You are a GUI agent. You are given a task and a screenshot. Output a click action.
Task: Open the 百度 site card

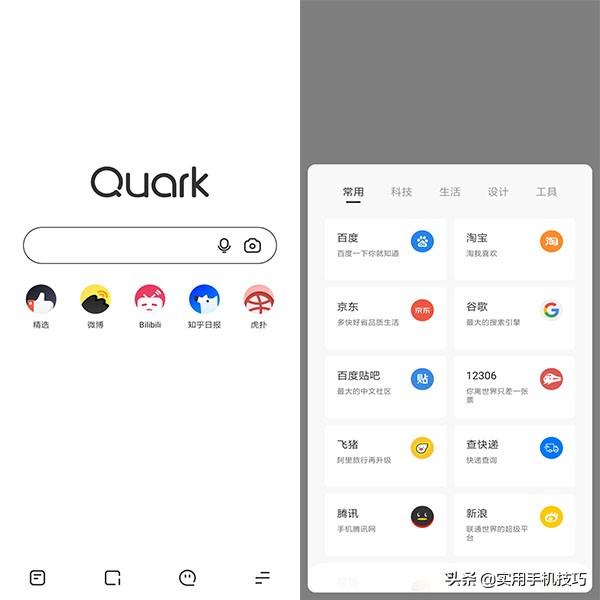coord(385,249)
